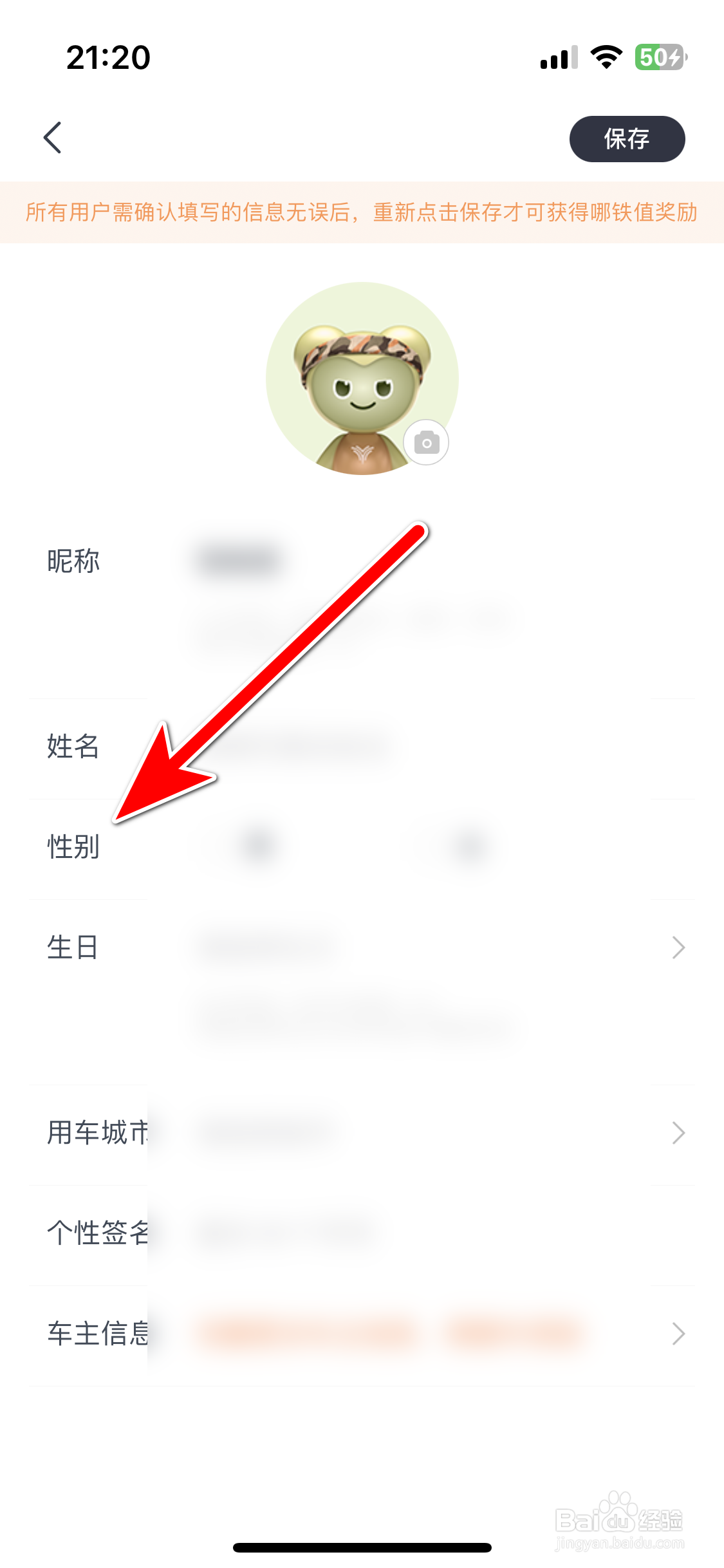Tap 保存 to save profile changes

click(626, 137)
